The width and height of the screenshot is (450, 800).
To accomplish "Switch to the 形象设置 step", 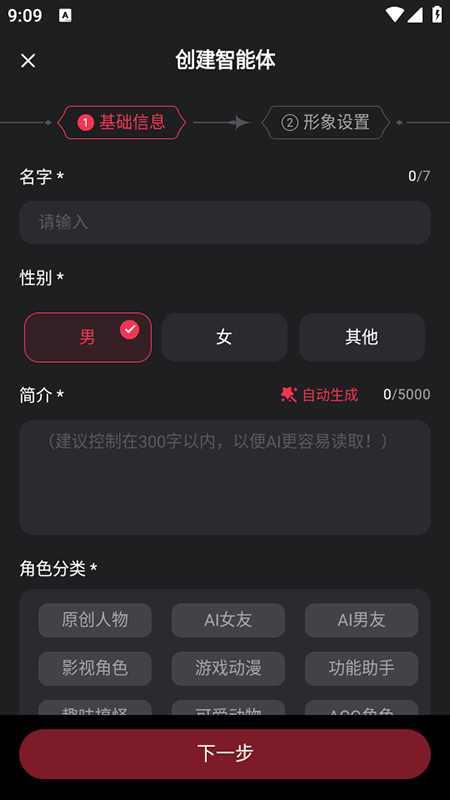I will [x=326, y=122].
